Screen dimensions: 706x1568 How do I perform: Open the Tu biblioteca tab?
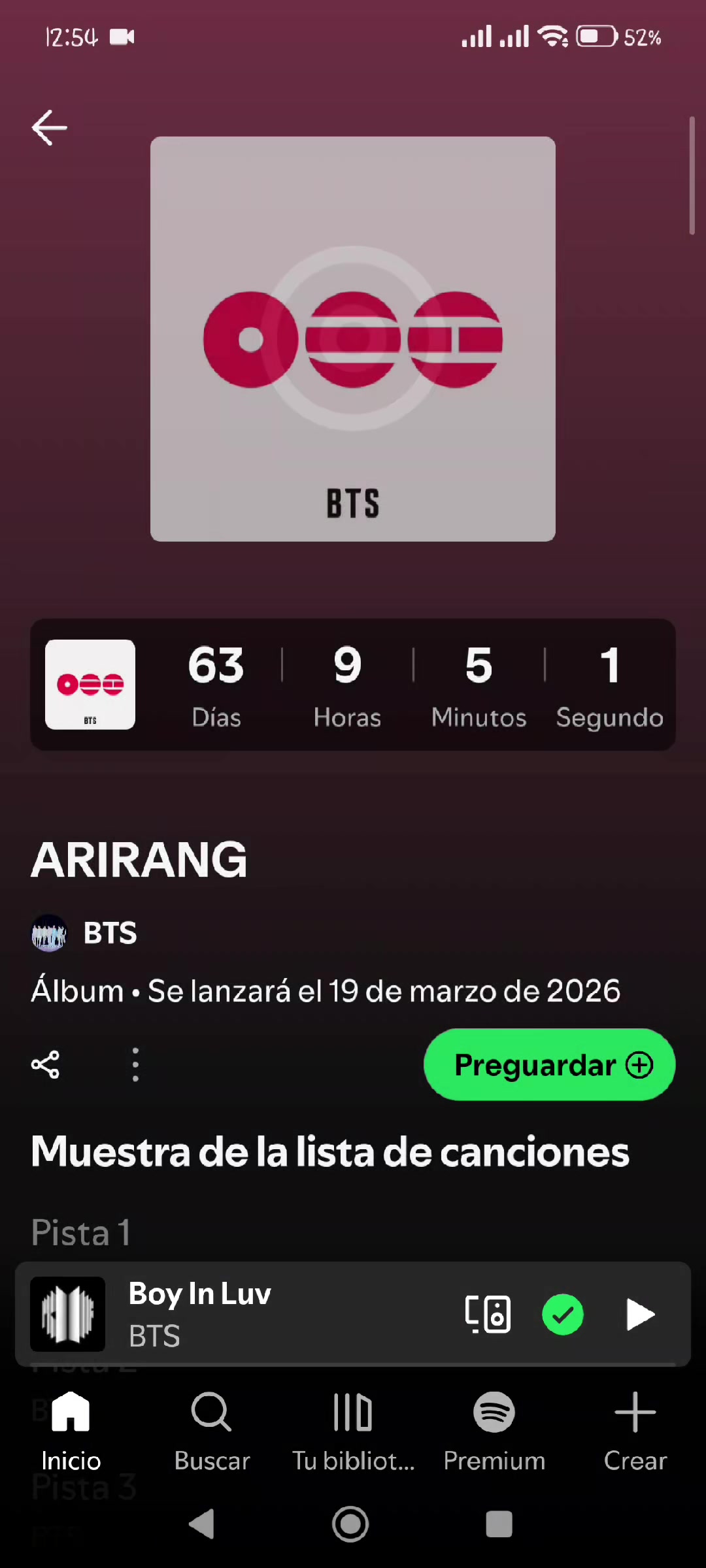pyautogui.click(x=353, y=1432)
